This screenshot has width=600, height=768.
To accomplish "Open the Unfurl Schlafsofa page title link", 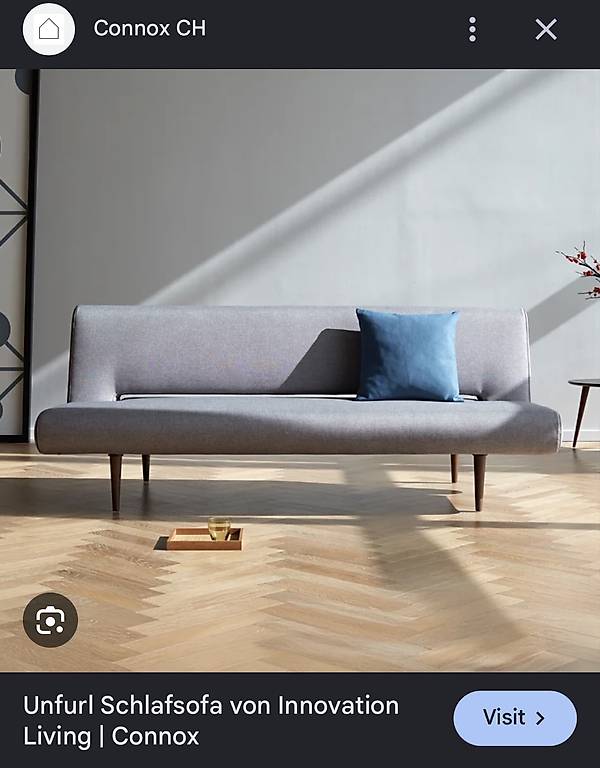I will point(211,720).
